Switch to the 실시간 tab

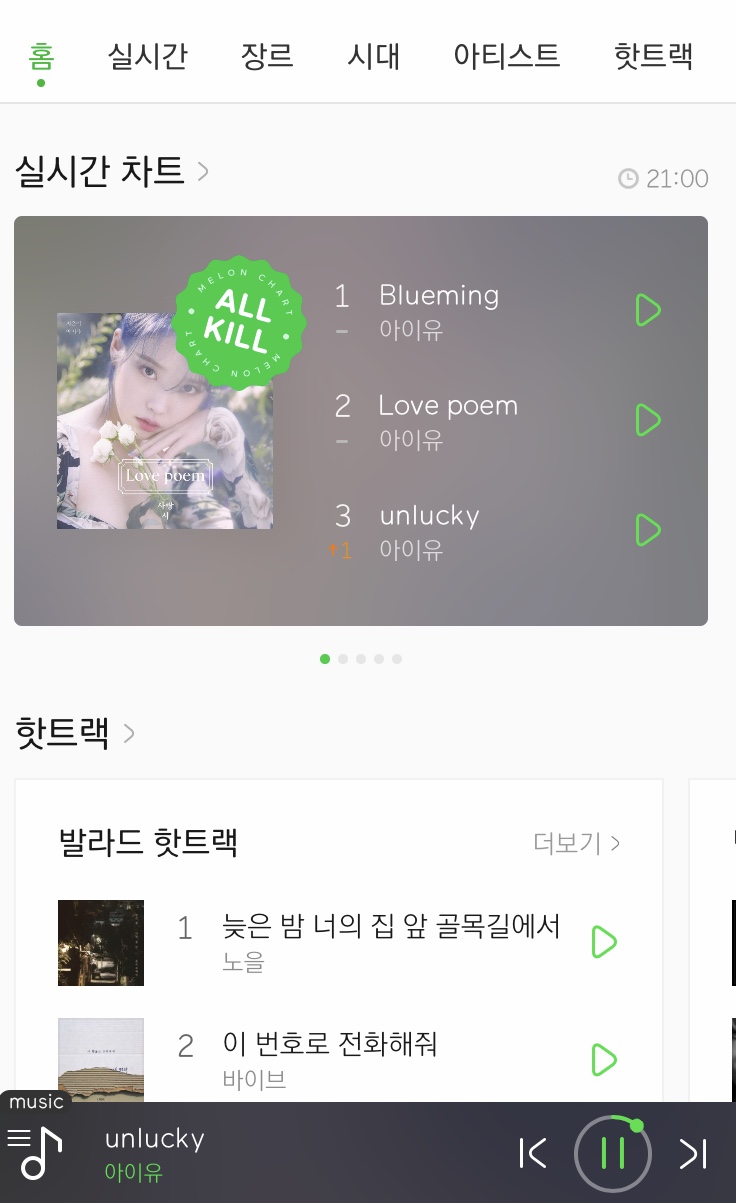click(x=147, y=57)
